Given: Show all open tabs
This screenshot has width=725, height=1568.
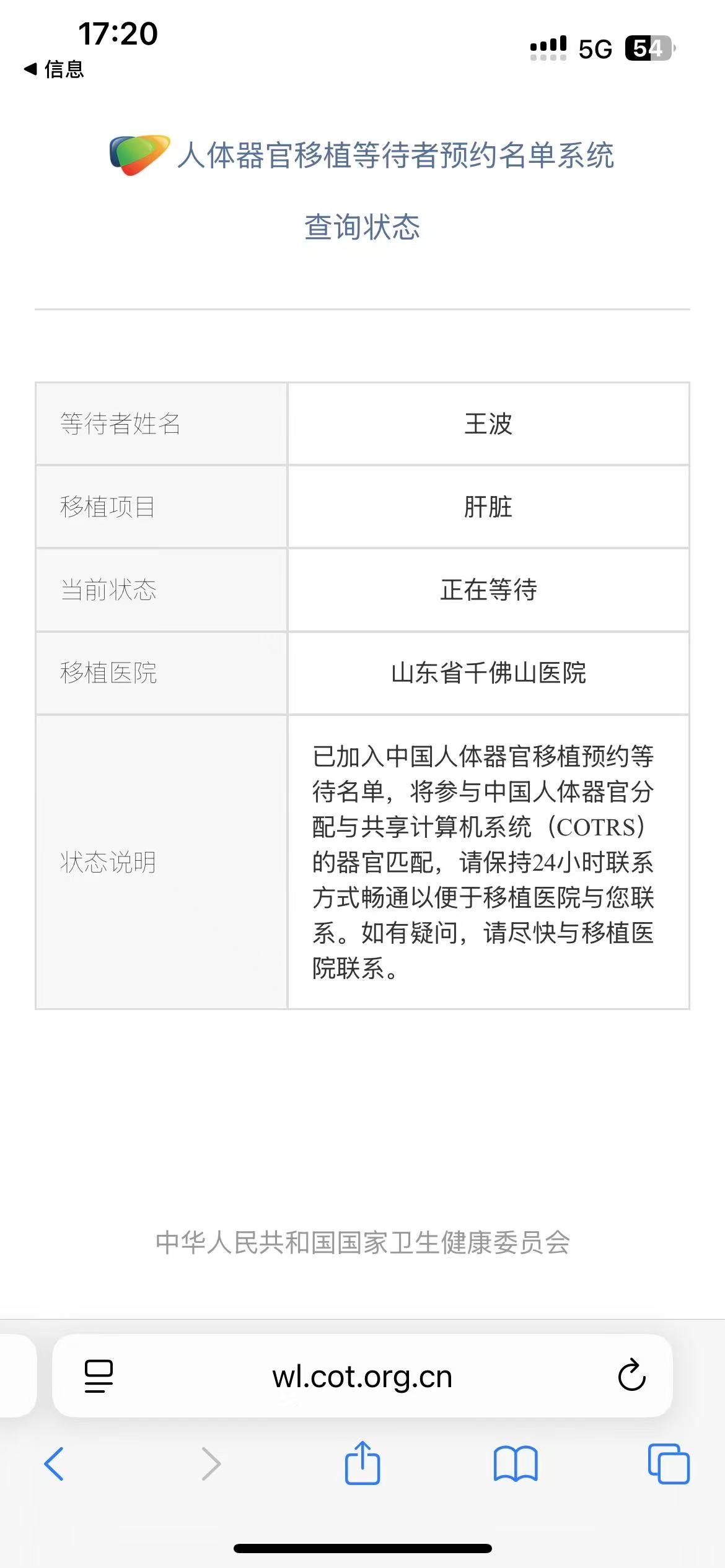Looking at the screenshot, I should (x=669, y=1464).
